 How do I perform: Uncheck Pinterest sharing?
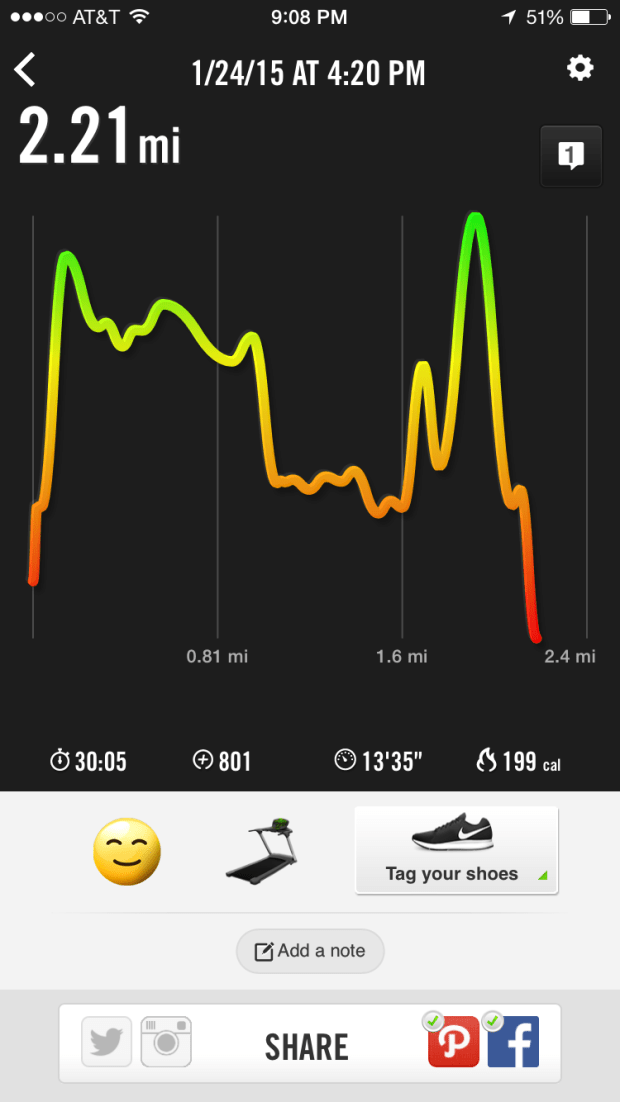pos(453,1043)
